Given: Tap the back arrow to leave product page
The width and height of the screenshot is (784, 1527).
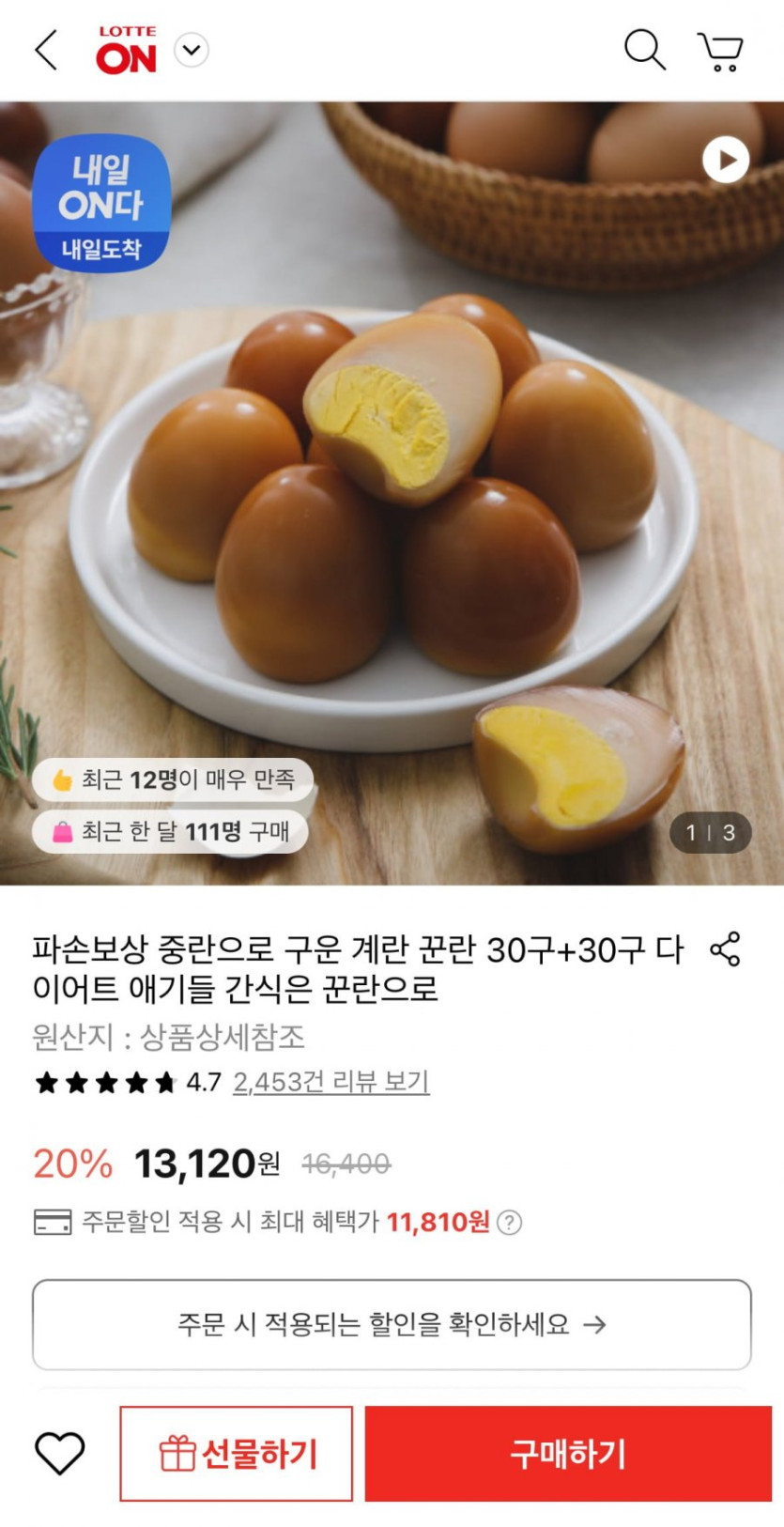Looking at the screenshot, I should pos(41,52).
